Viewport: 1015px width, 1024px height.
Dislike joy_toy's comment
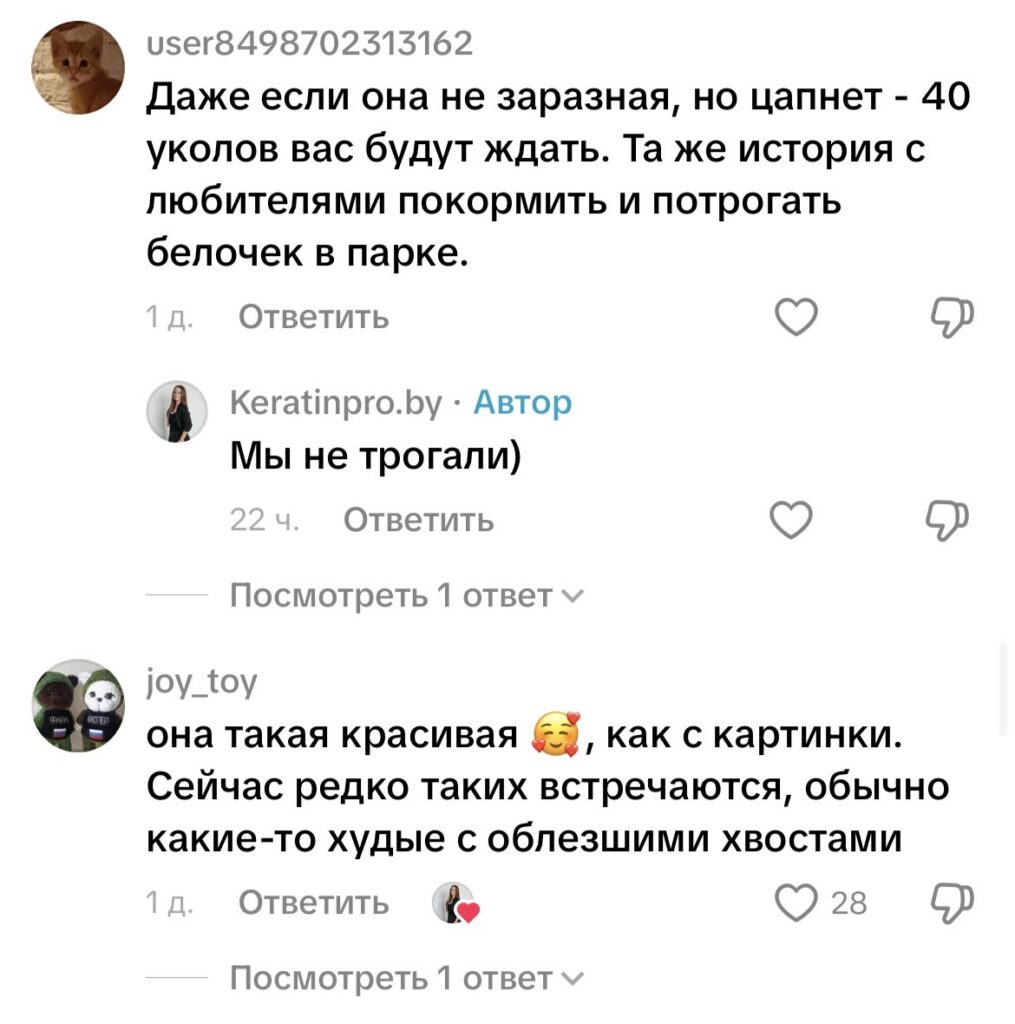pyautogui.click(x=952, y=902)
